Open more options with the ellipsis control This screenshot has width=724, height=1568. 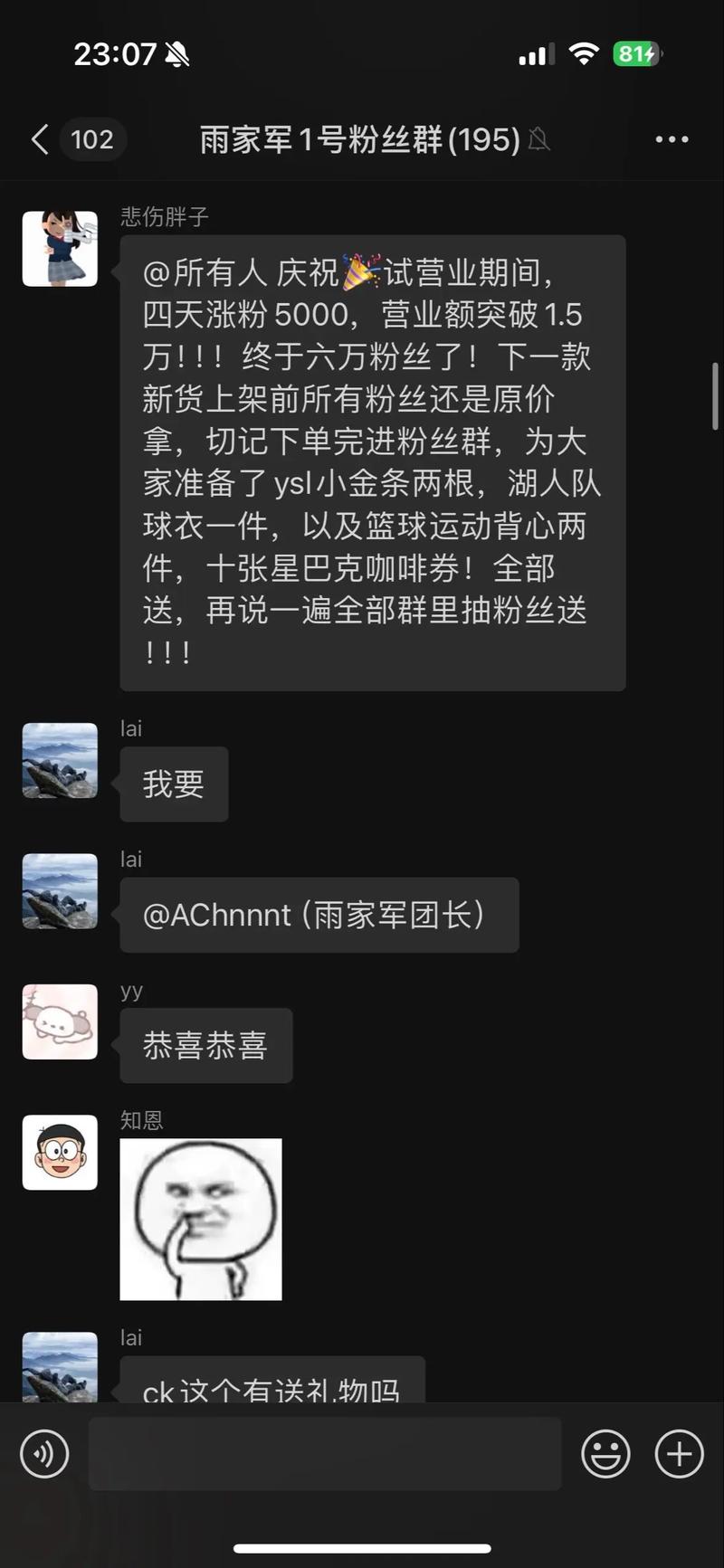[671, 138]
